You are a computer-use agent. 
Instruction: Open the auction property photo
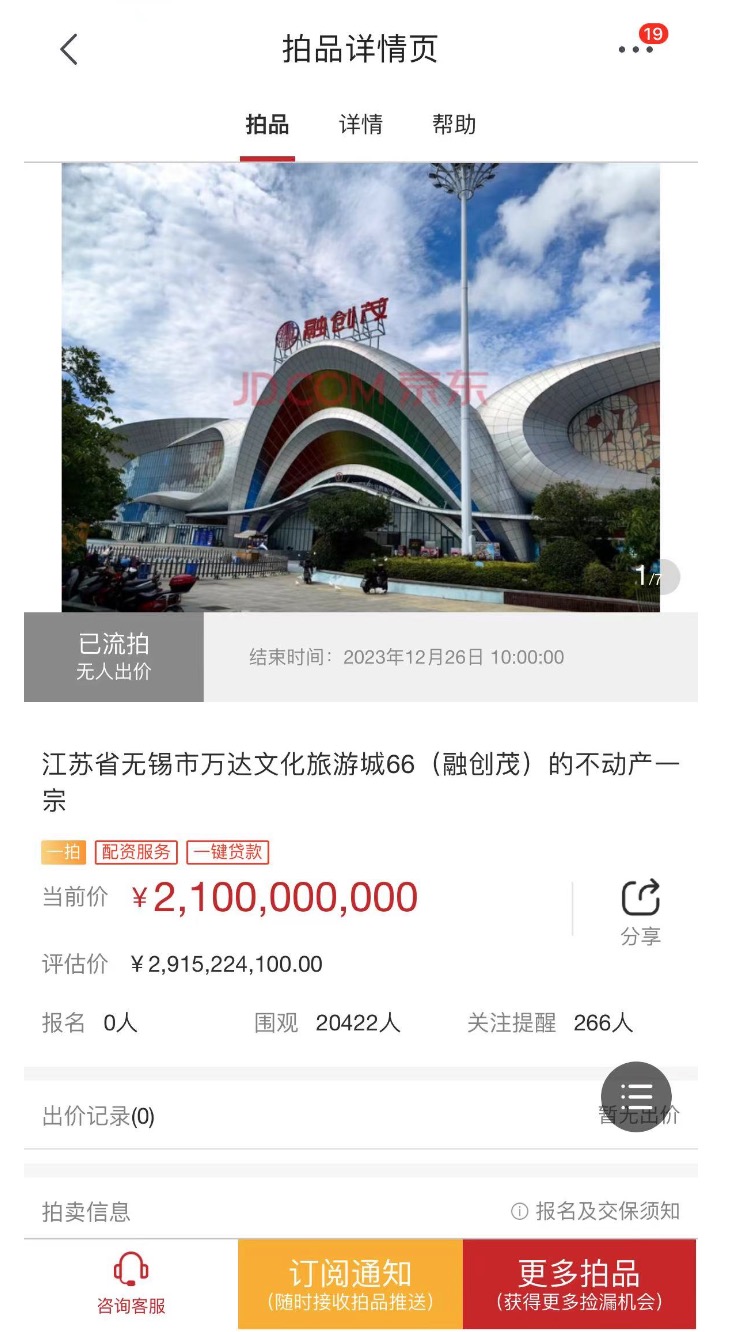pos(360,387)
